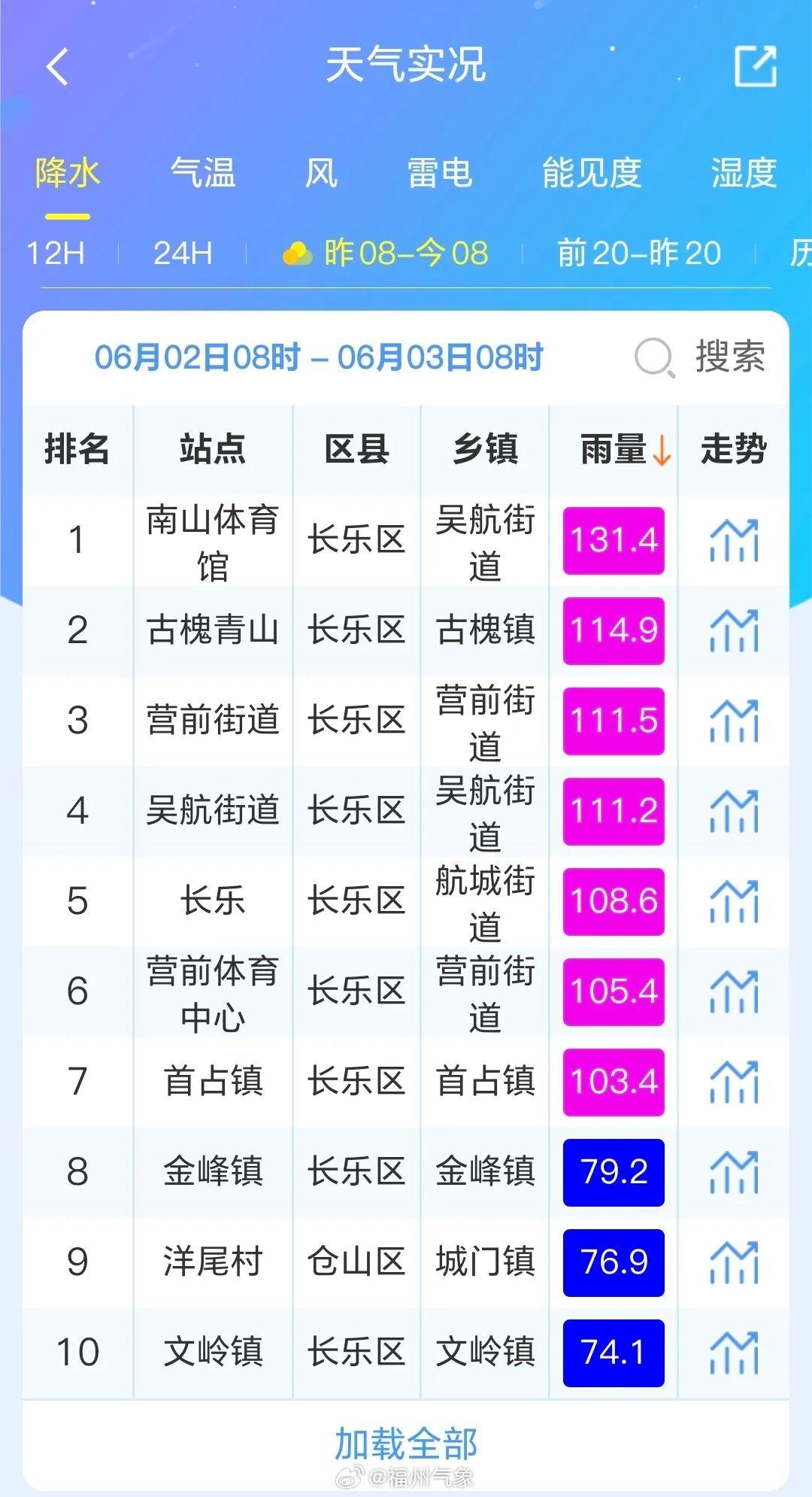The width and height of the screenshot is (812, 1497).
Task: View trend chart for 古槐青山
Action: 734,630
